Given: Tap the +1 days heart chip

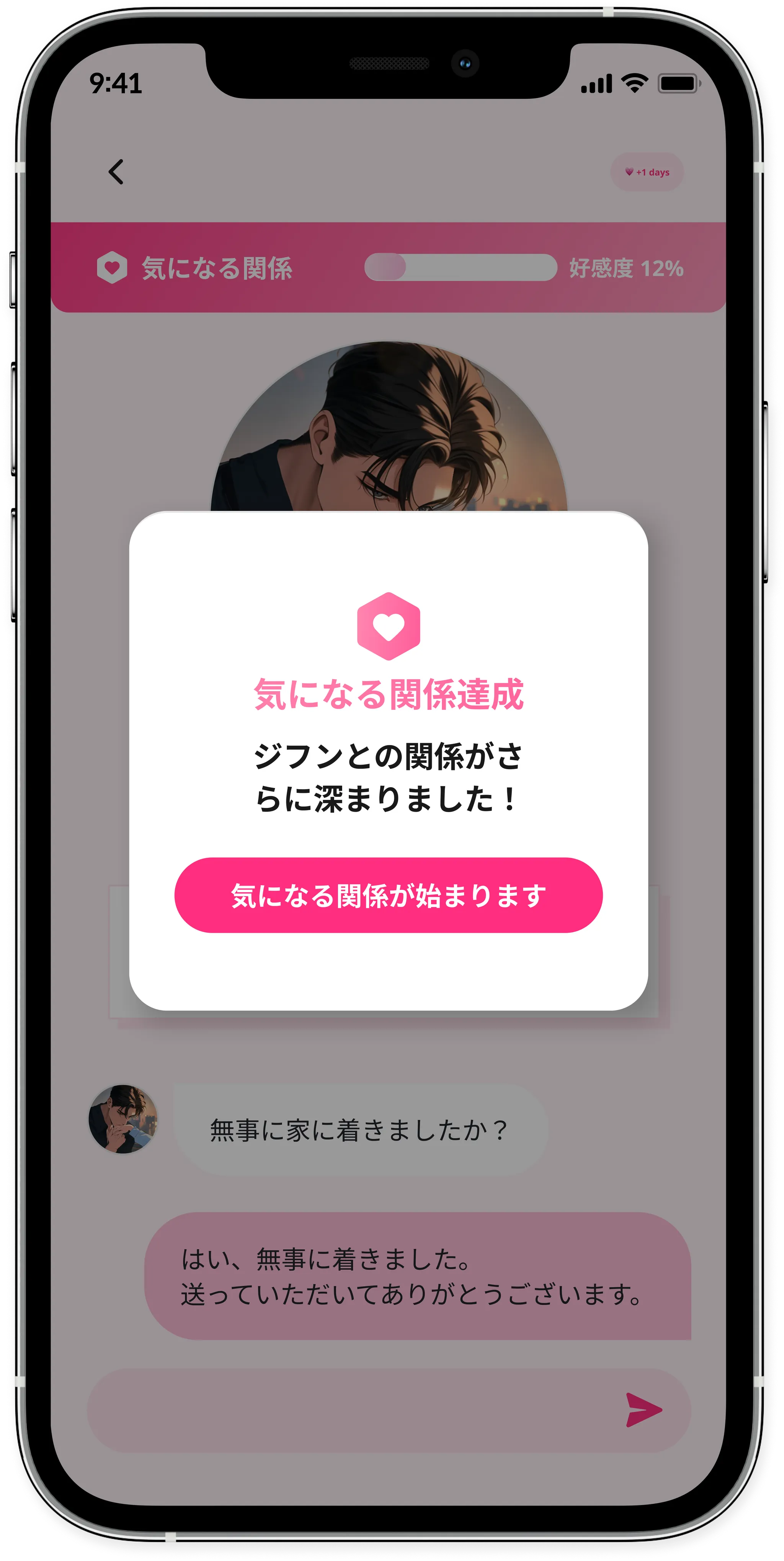Looking at the screenshot, I should click(x=647, y=172).
